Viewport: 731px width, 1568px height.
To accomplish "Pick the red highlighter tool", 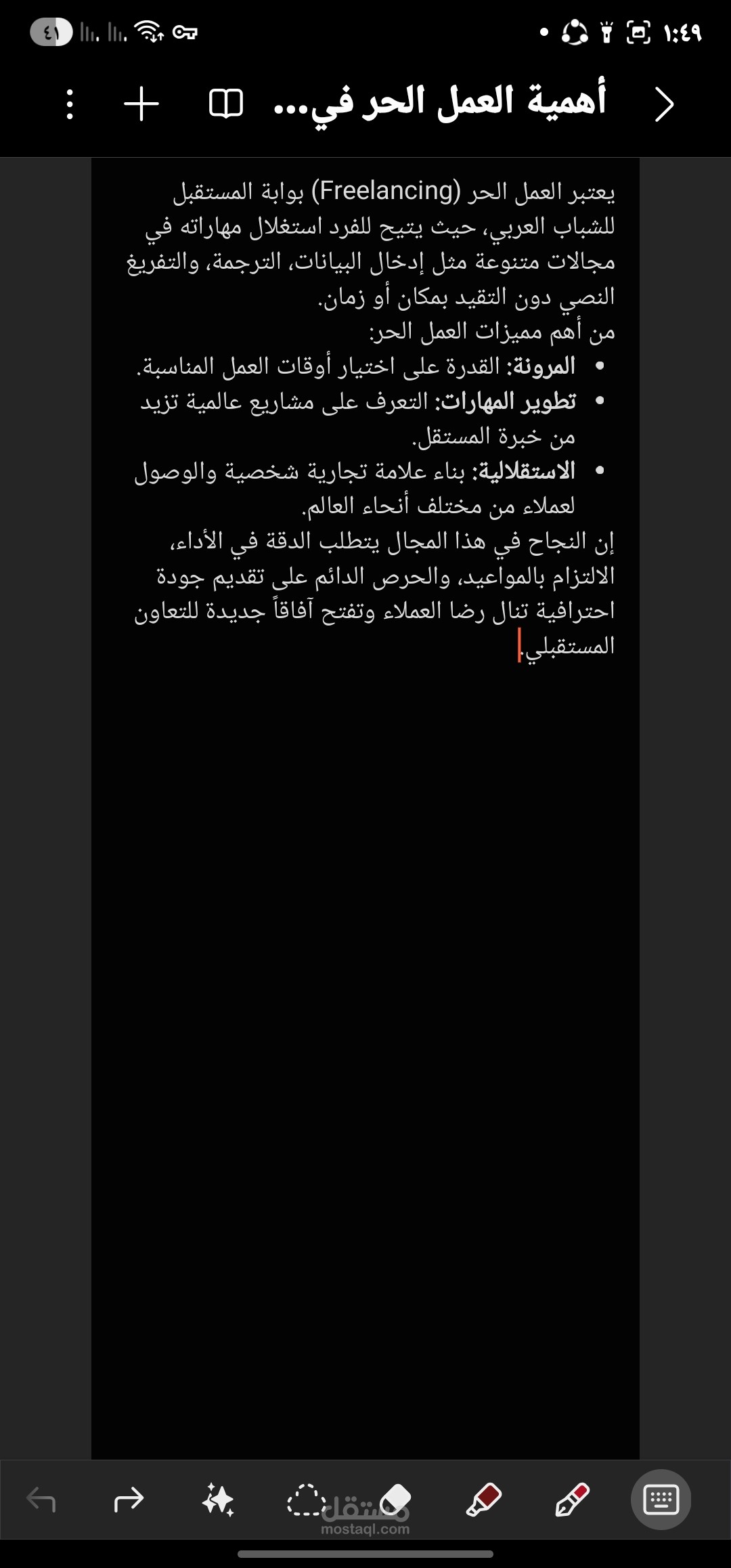I will point(484,1499).
